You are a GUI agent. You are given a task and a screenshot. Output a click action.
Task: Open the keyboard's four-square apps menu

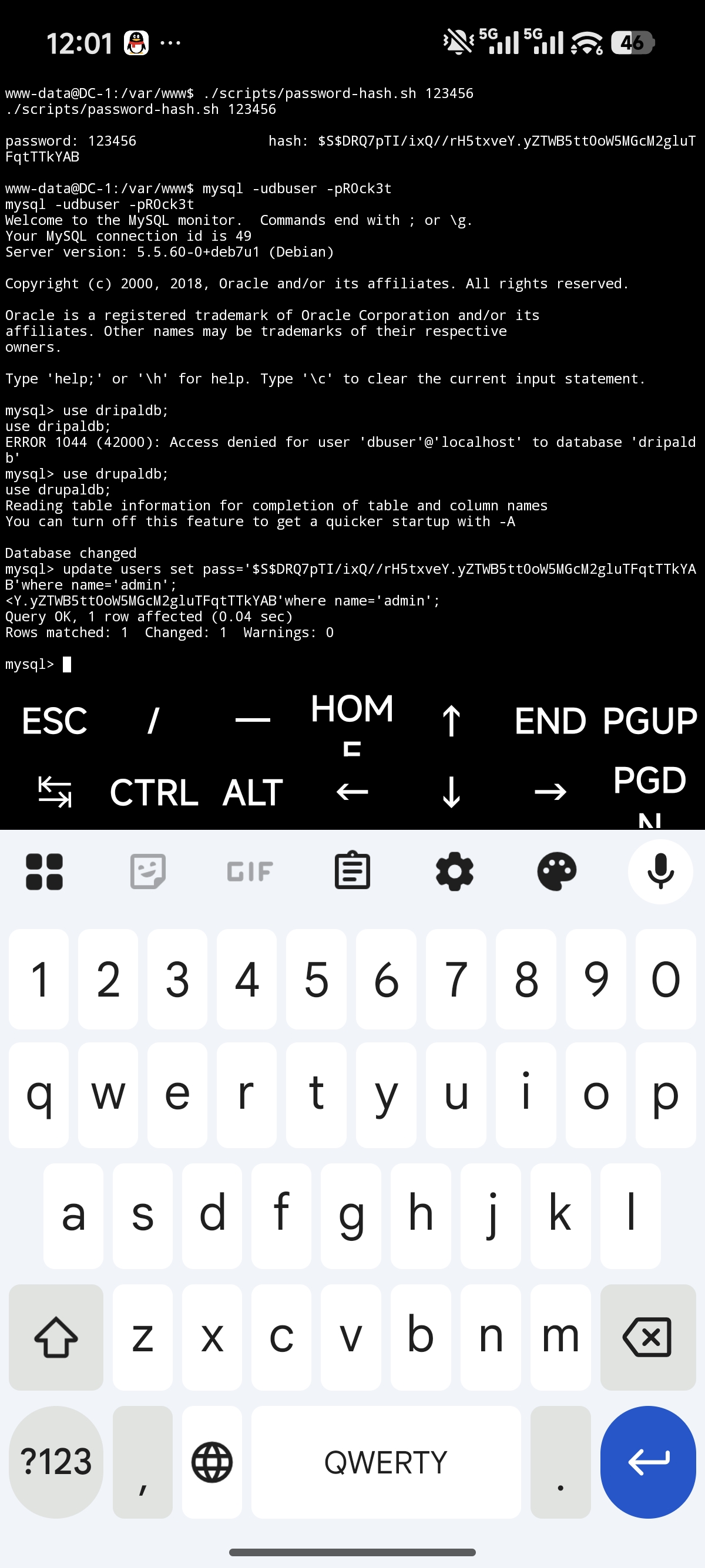click(x=45, y=871)
